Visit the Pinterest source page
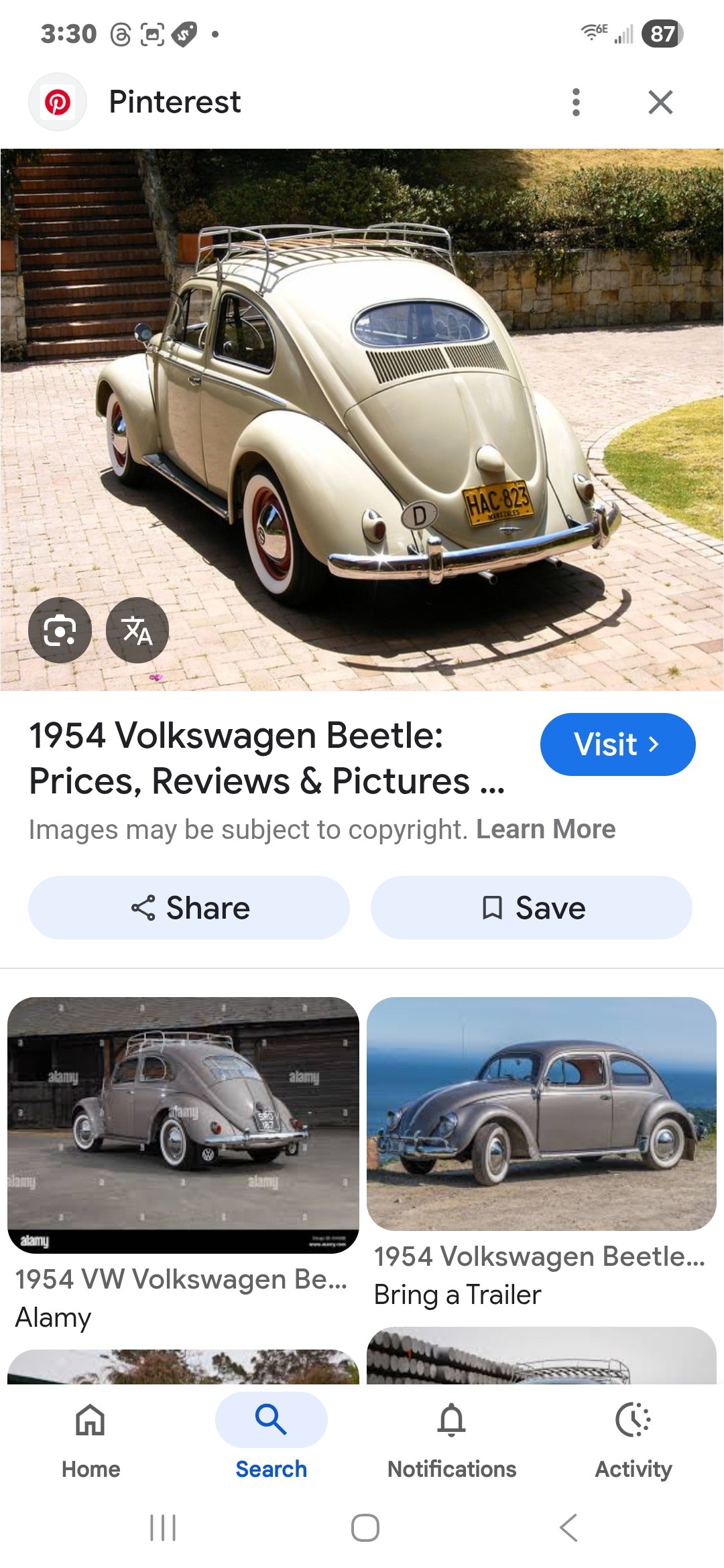The image size is (724, 1568). pos(617,744)
